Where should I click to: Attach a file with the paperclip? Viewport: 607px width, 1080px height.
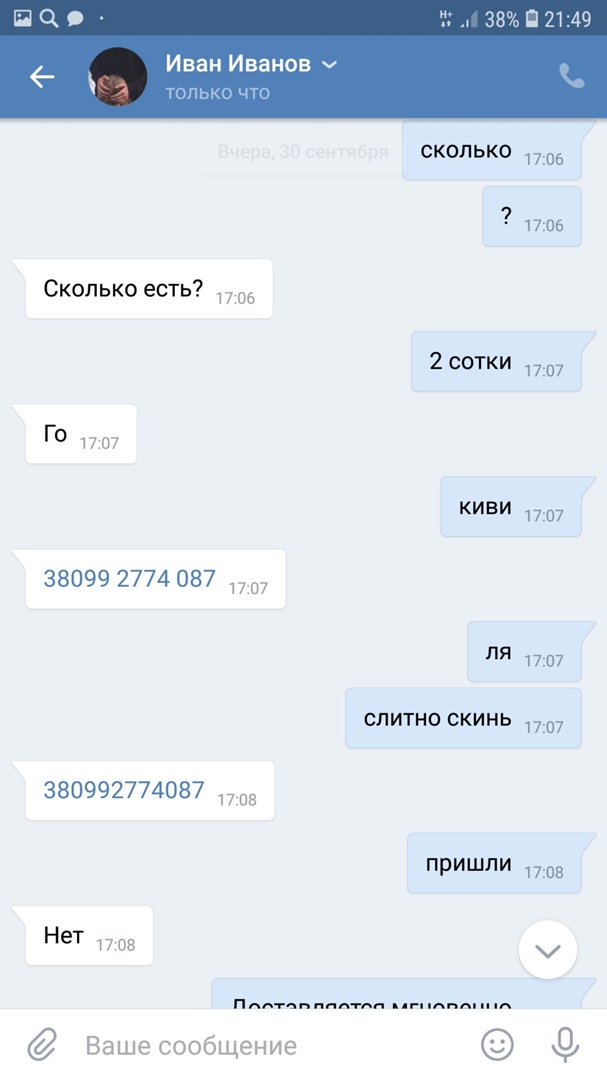pyautogui.click(x=41, y=1046)
